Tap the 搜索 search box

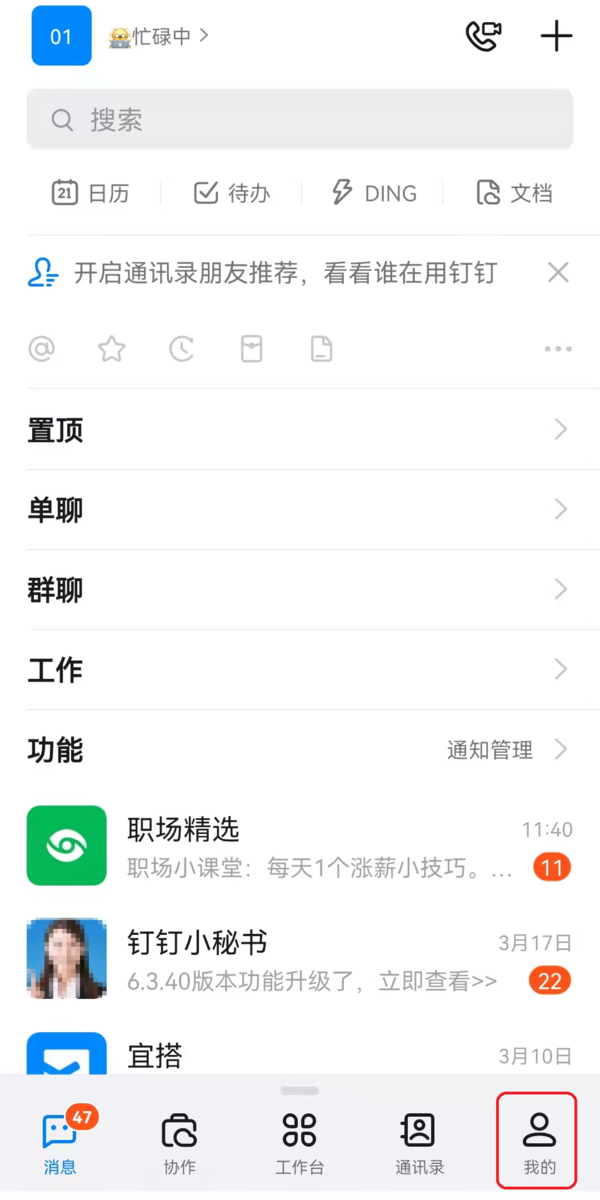pos(300,120)
